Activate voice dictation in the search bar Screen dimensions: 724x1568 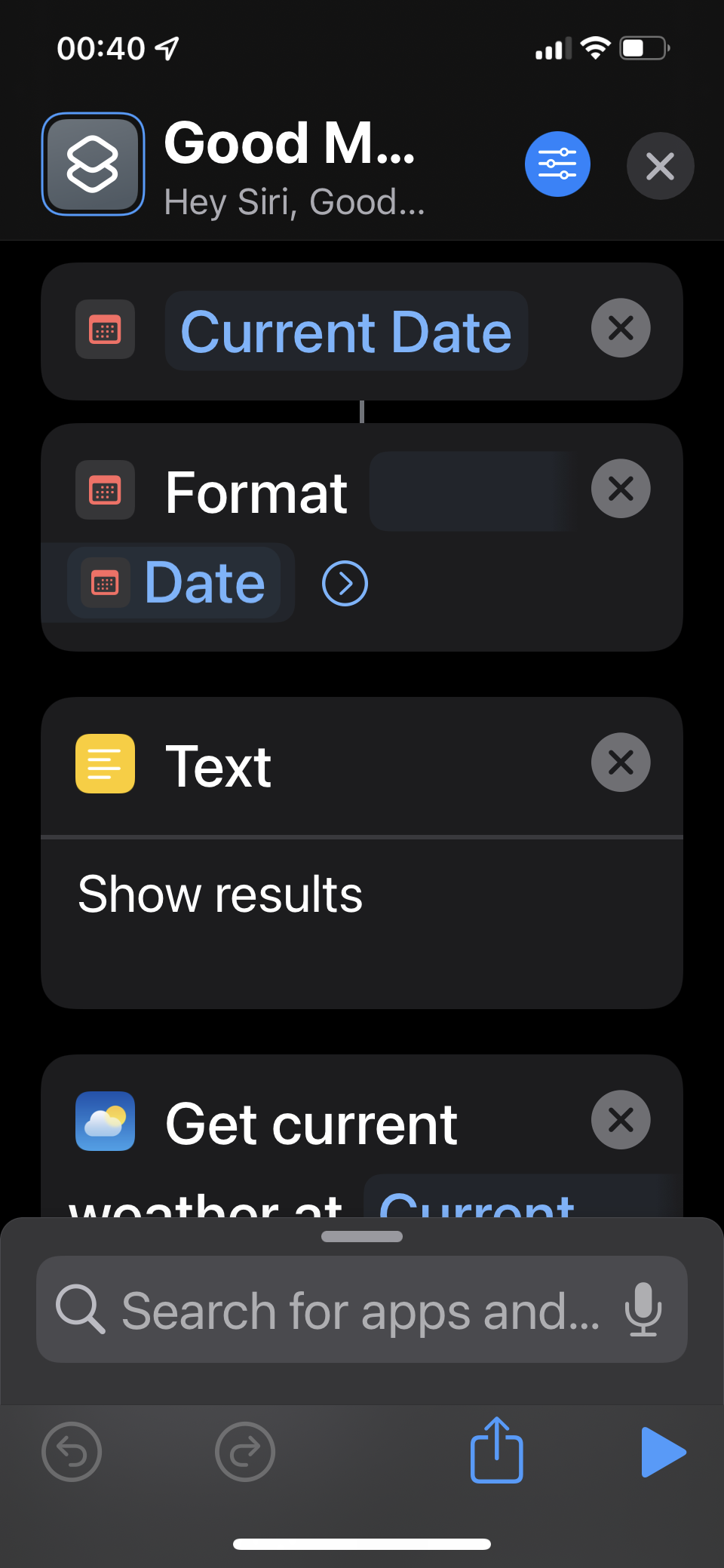[643, 1309]
